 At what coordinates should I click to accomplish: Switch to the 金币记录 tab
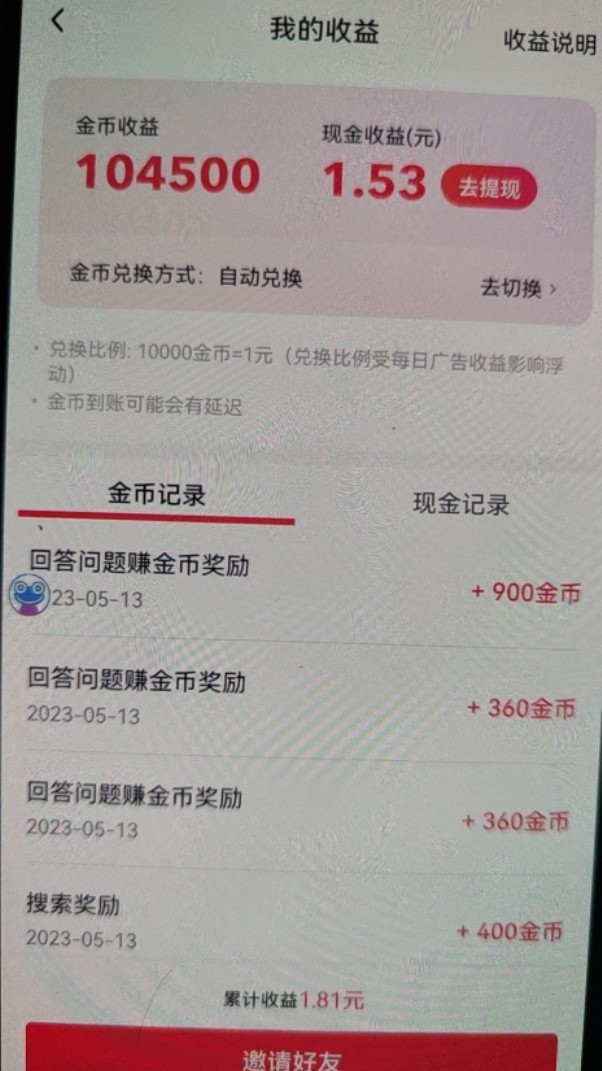[x=157, y=495]
